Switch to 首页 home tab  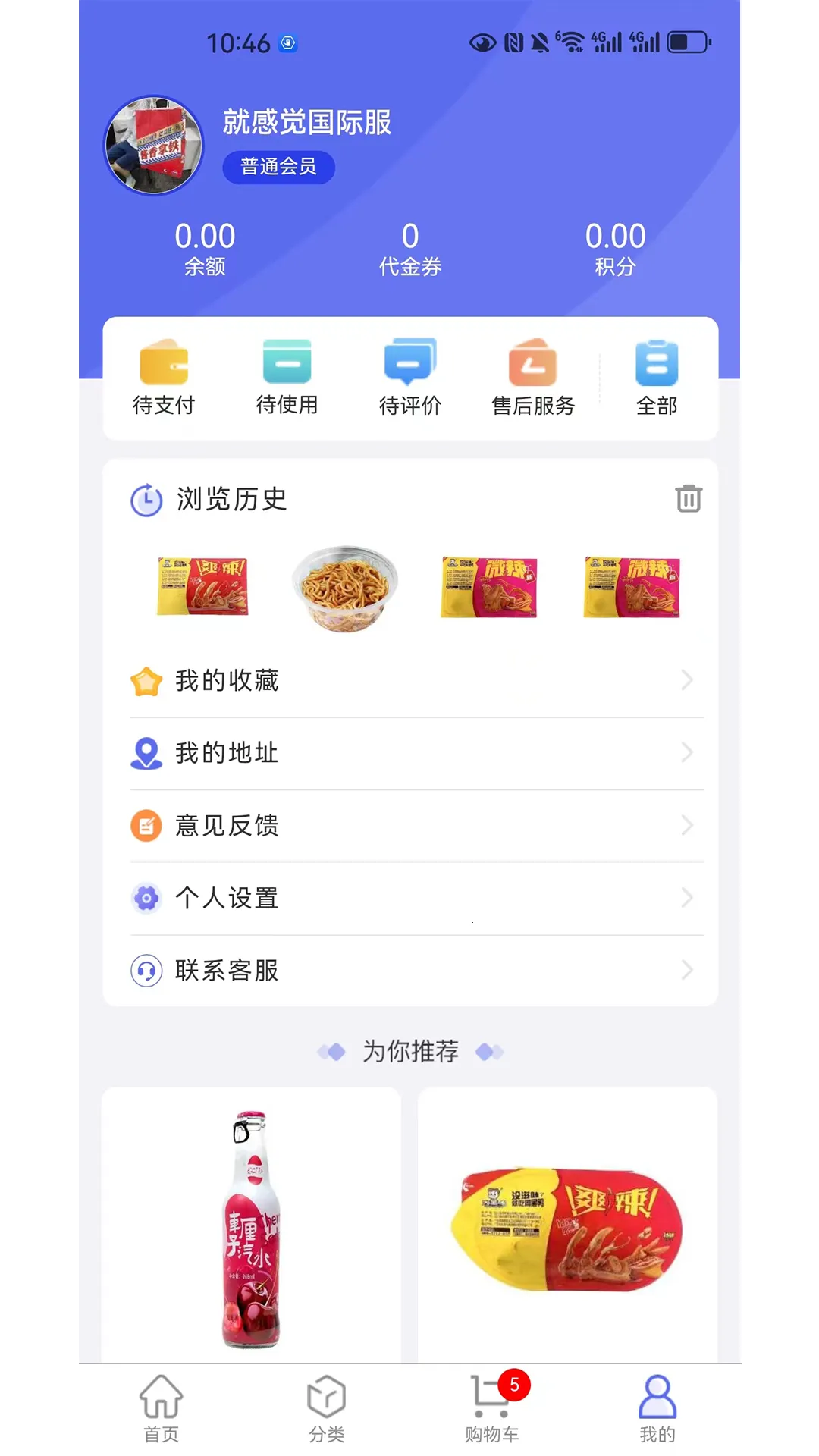pyautogui.click(x=161, y=1409)
